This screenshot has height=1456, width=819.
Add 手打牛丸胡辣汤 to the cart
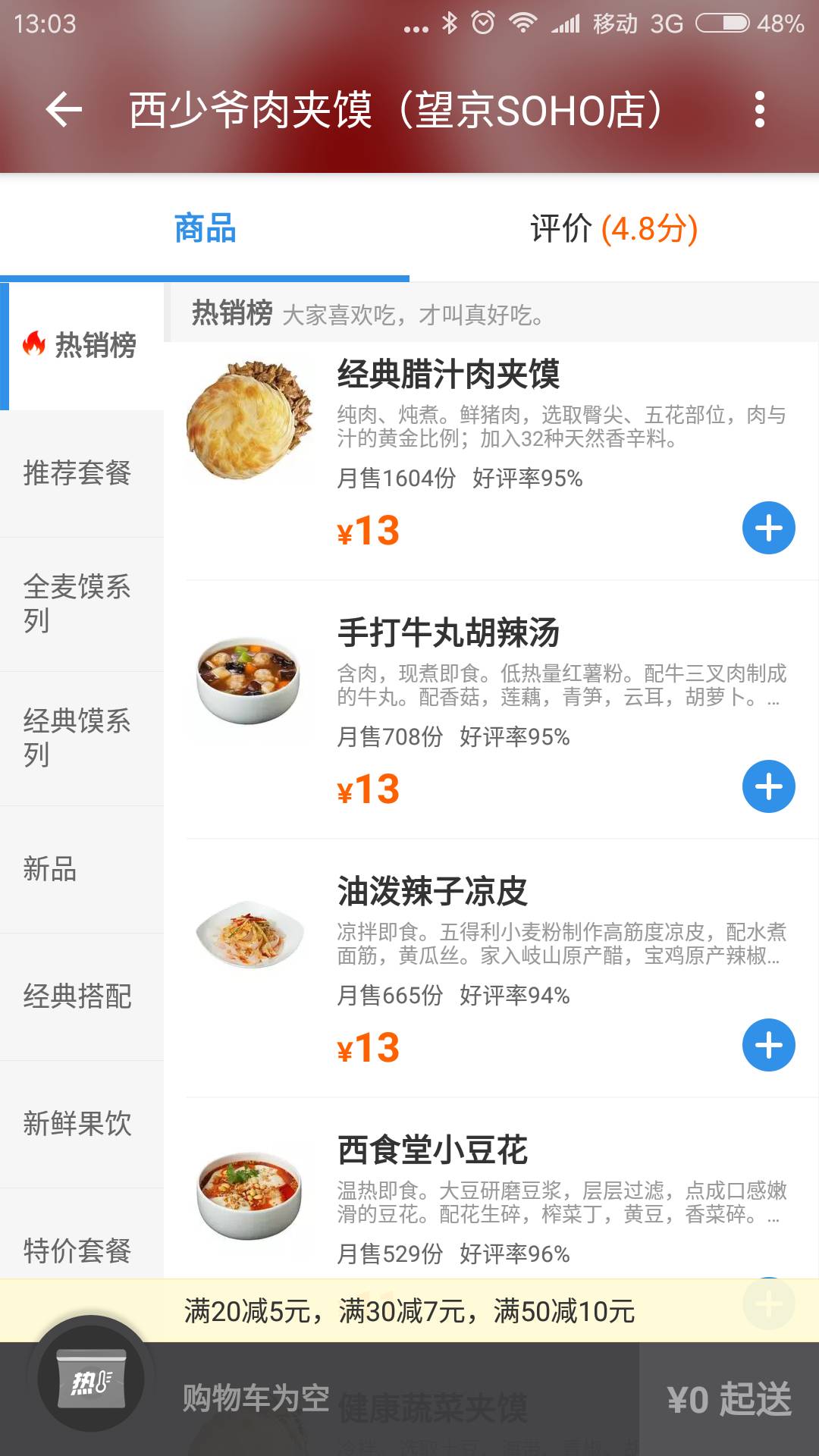768,786
